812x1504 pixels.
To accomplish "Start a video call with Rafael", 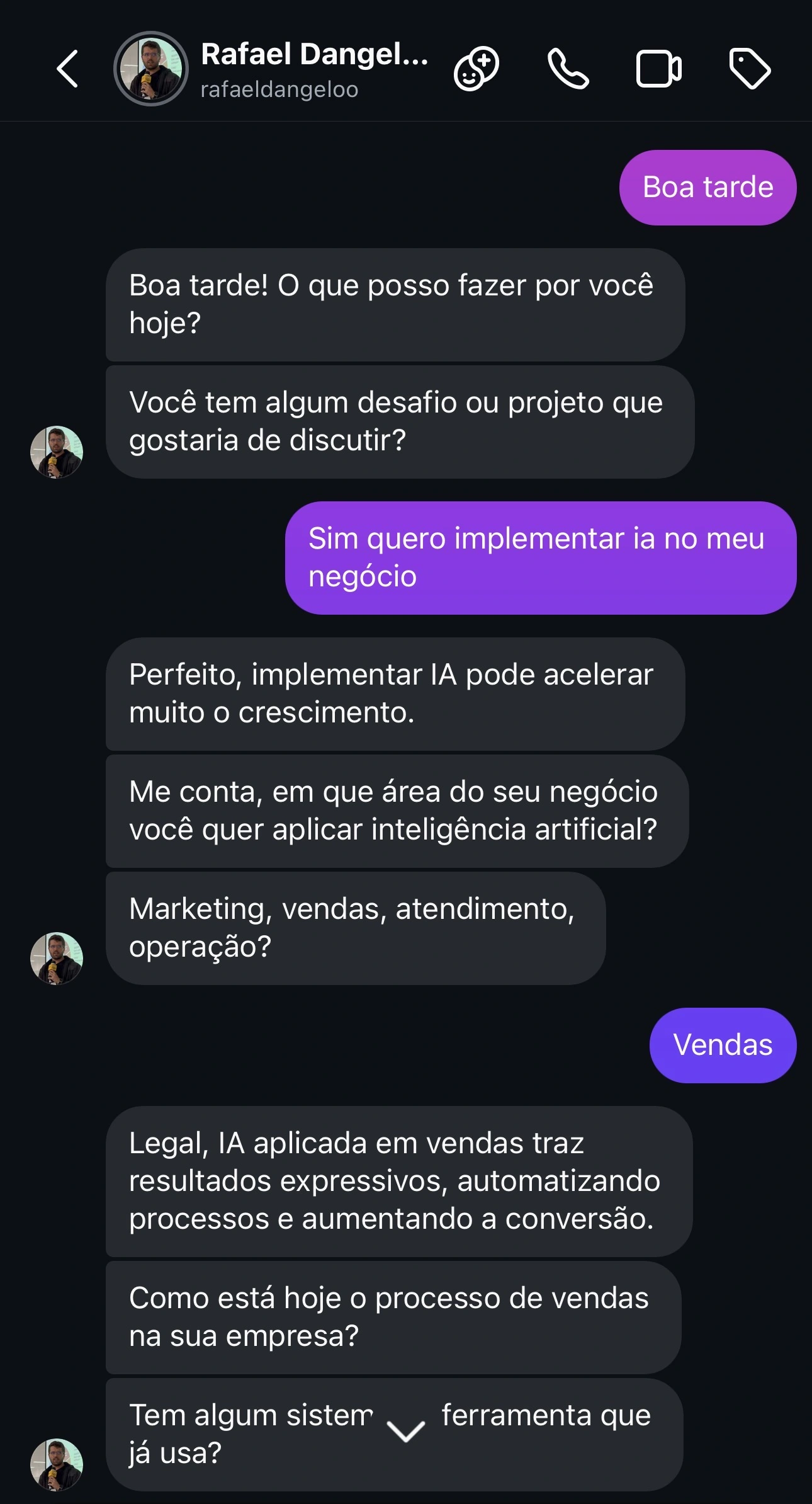I will pos(658,68).
